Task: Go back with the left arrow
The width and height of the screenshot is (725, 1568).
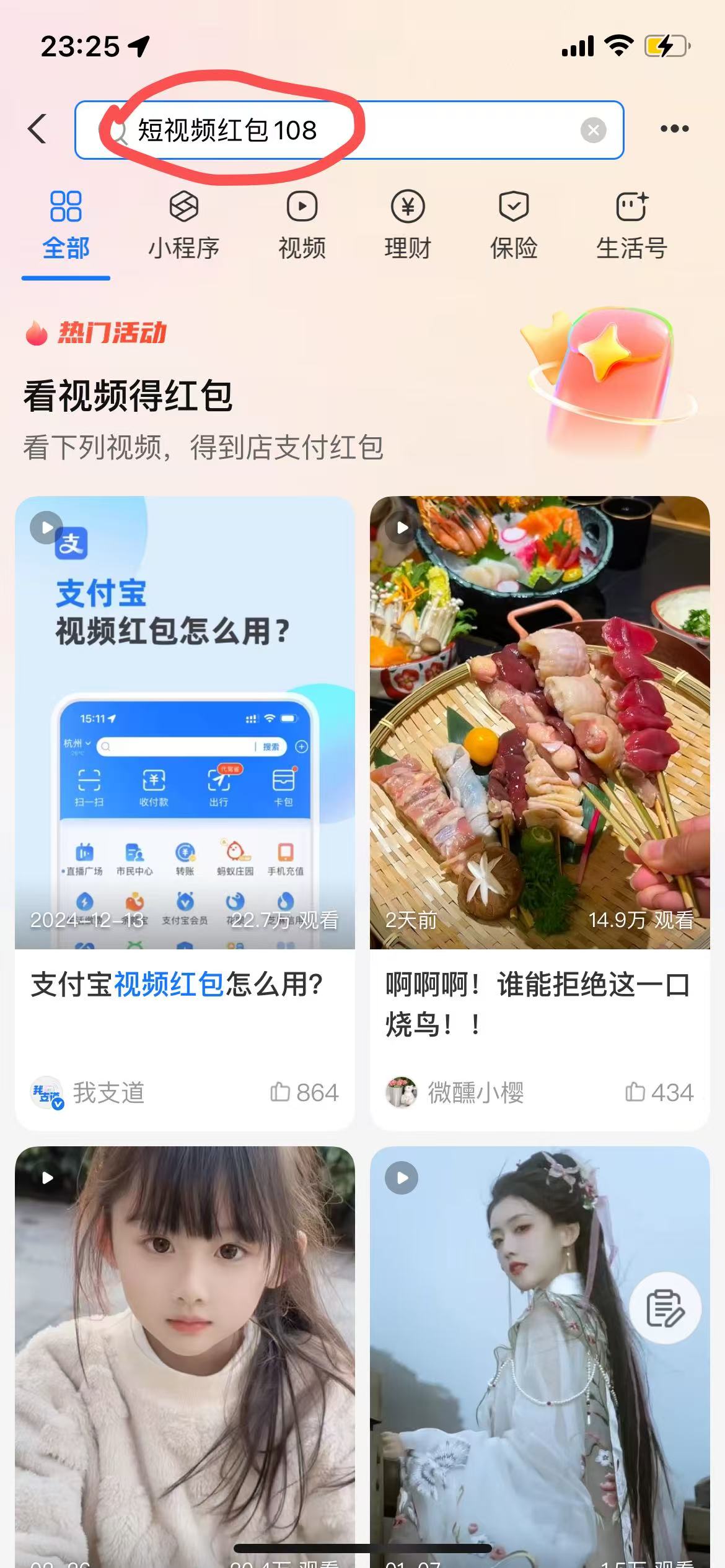Action: coord(37,129)
